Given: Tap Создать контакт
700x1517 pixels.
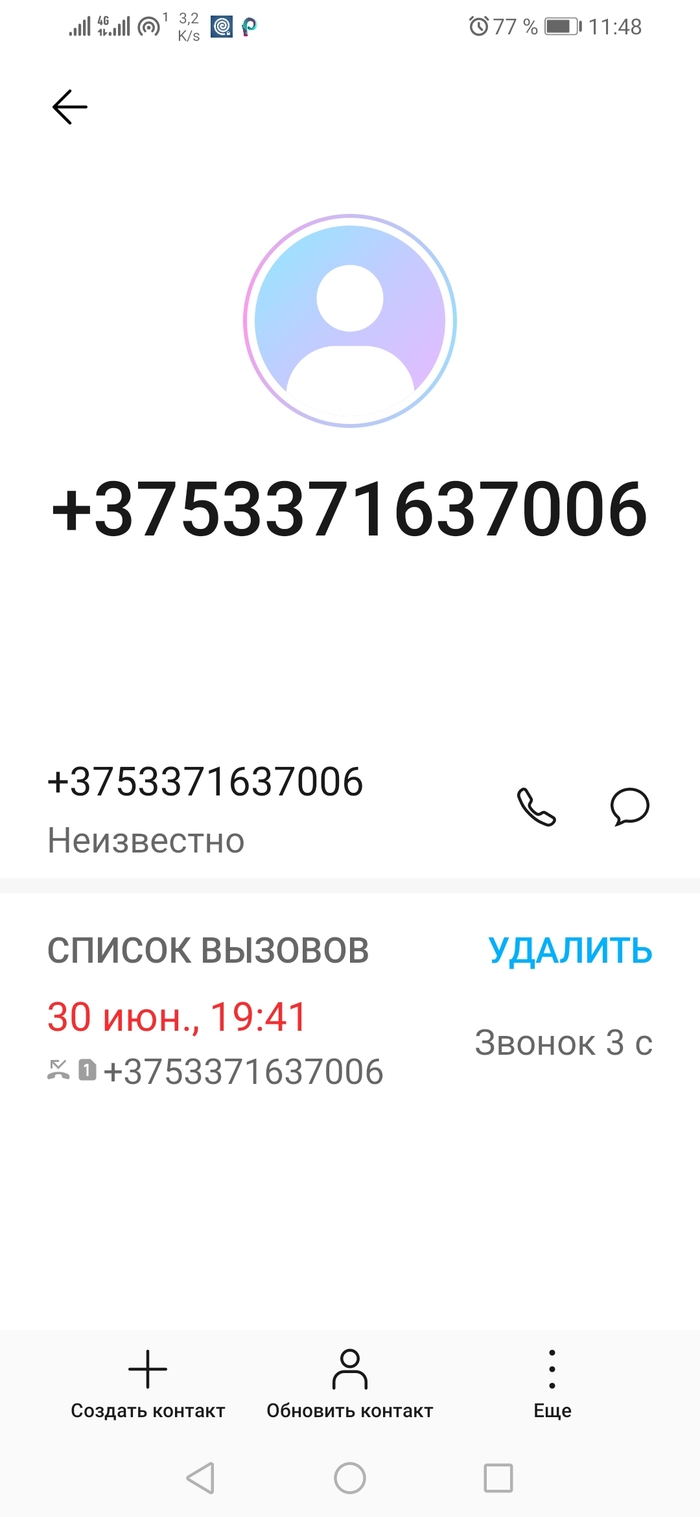Looking at the screenshot, I should click(148, 1383).
